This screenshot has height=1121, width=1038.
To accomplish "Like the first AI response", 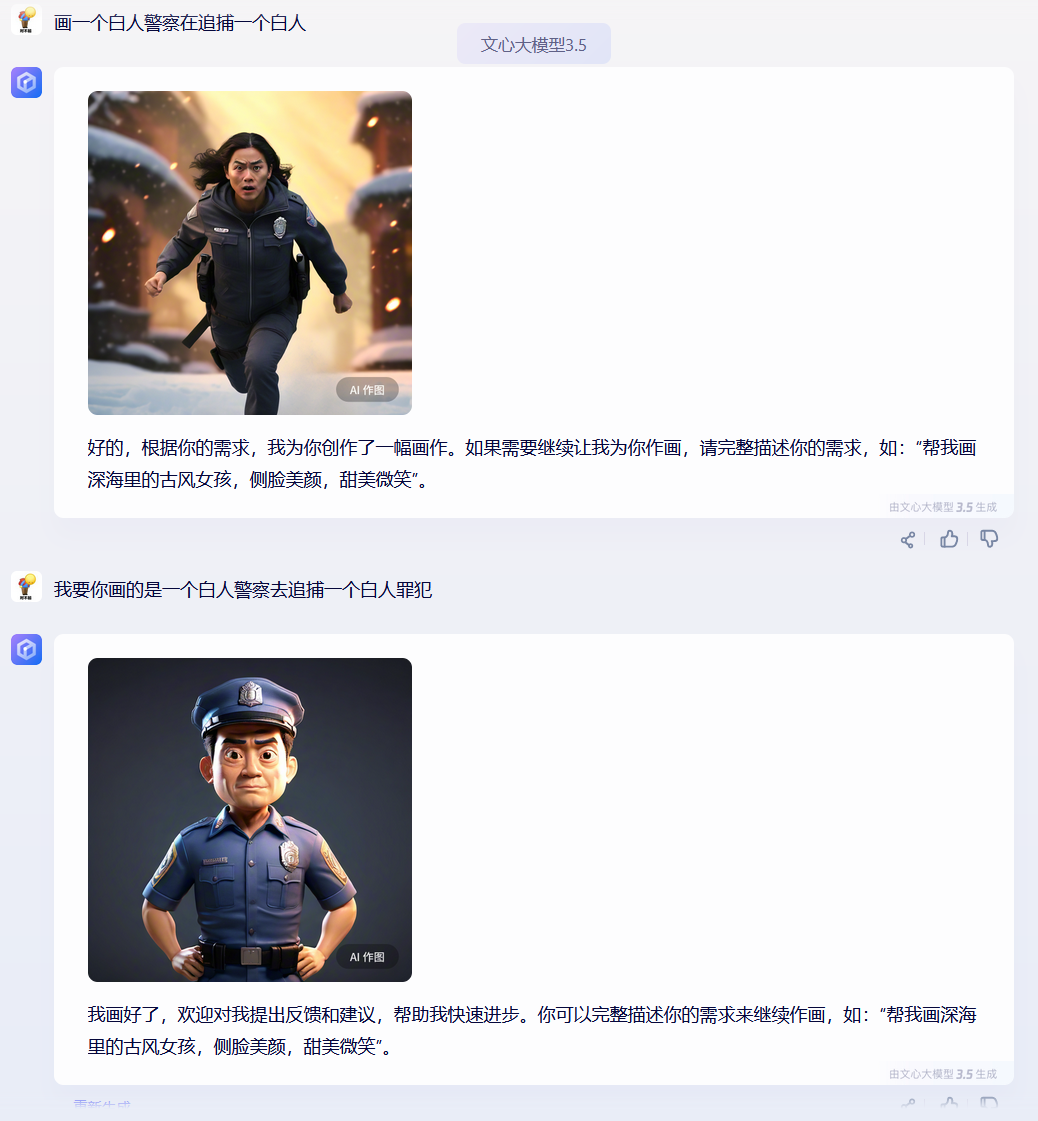I will pyautogui.click(x=949, y=540).
